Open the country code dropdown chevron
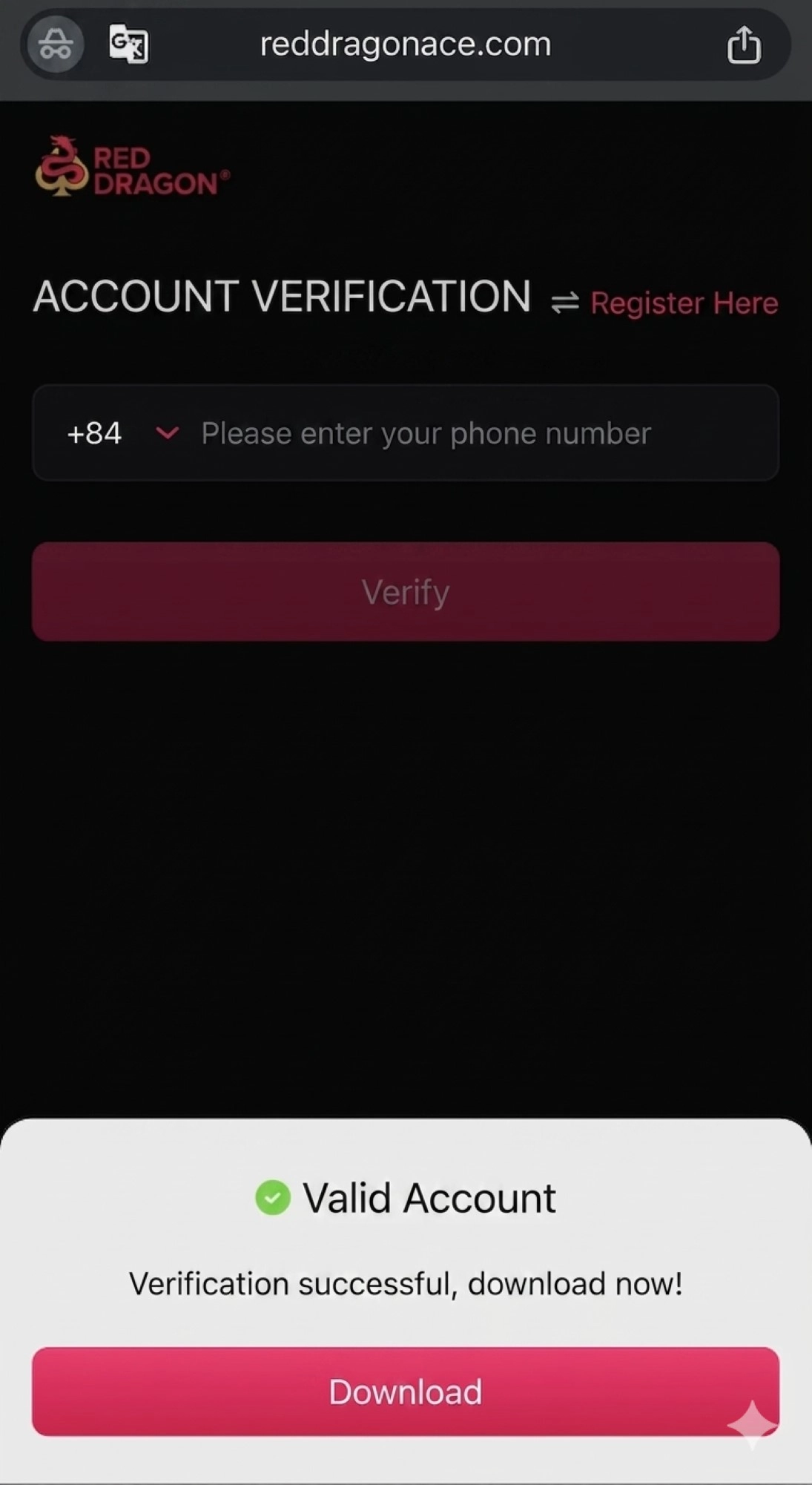The image size is (812, 1485). point(167,433)
